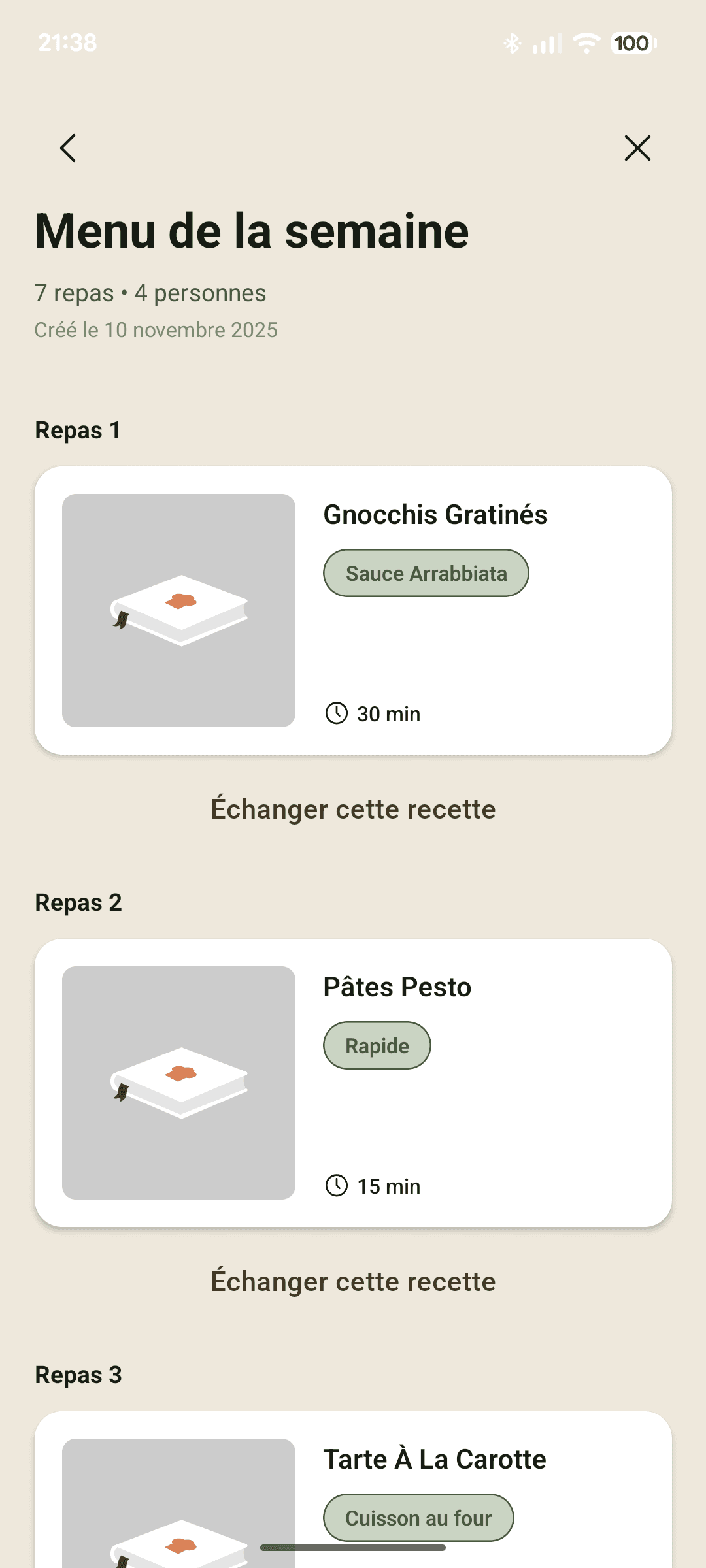
Task: Tap the recipe book icon for Pâtes Pesto
Action: pyautogui.click(x=179, y=1081)
